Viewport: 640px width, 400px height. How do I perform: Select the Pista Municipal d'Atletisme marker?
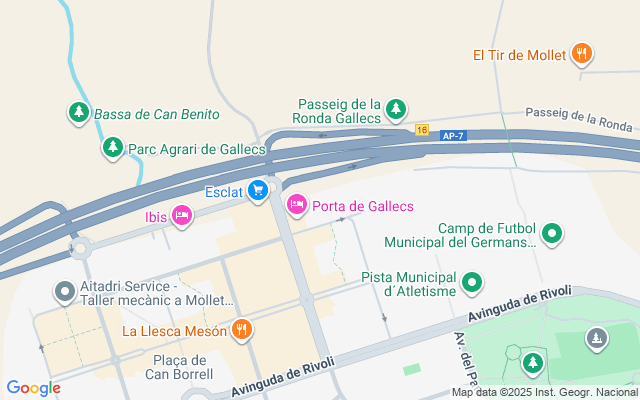pyautogui.click(x=473, y=283)
